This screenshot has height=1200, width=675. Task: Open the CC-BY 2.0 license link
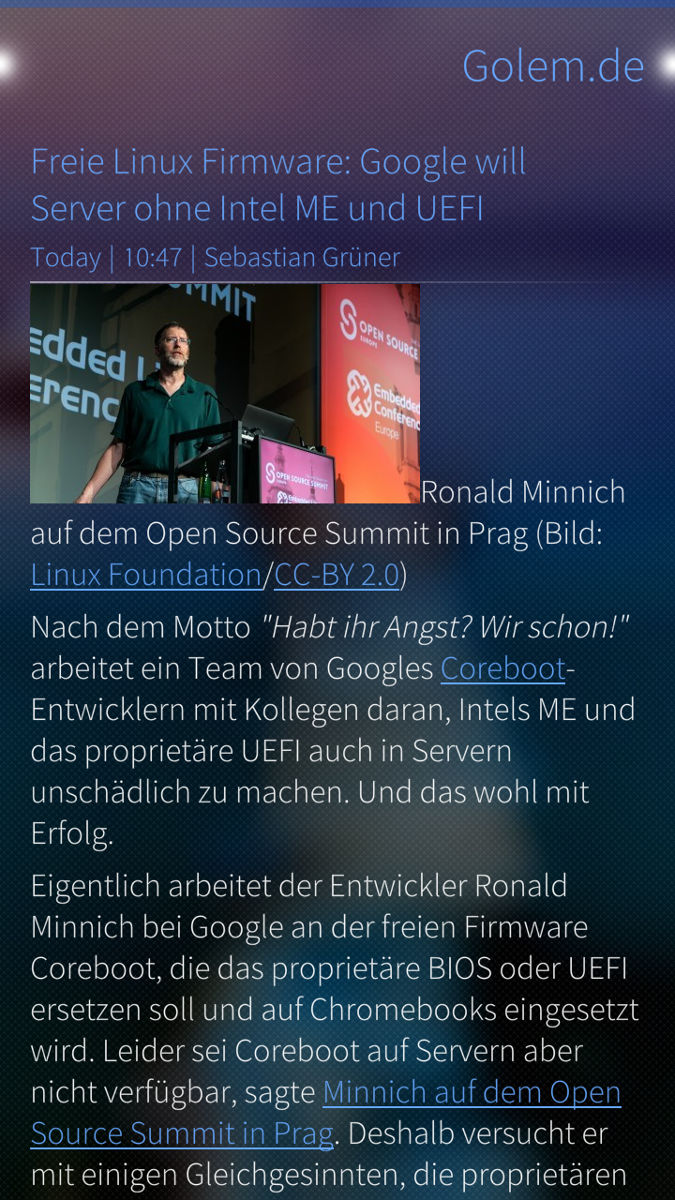click(336, 575)
